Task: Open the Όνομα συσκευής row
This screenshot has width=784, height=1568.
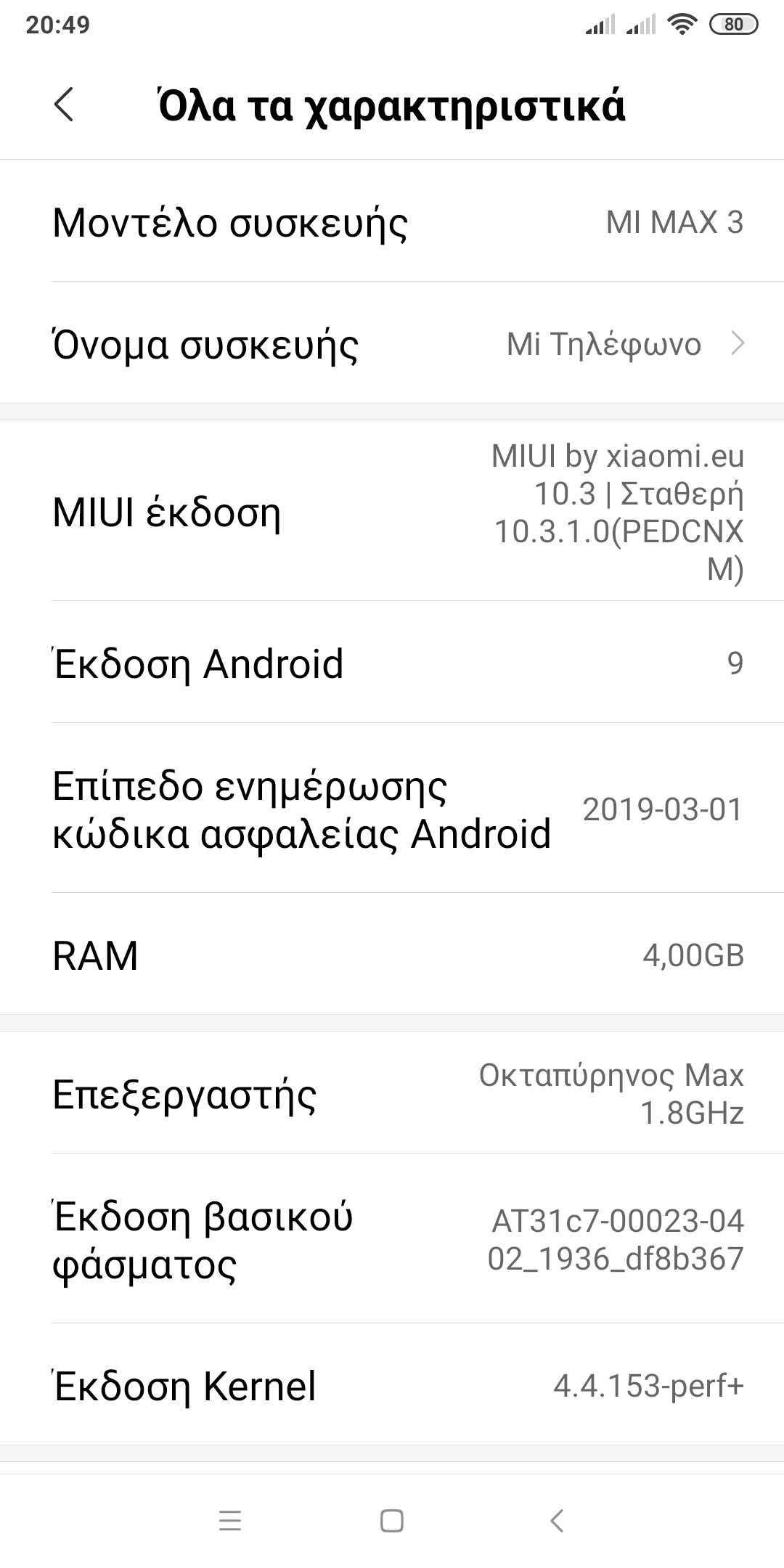Action: [392, 343]
